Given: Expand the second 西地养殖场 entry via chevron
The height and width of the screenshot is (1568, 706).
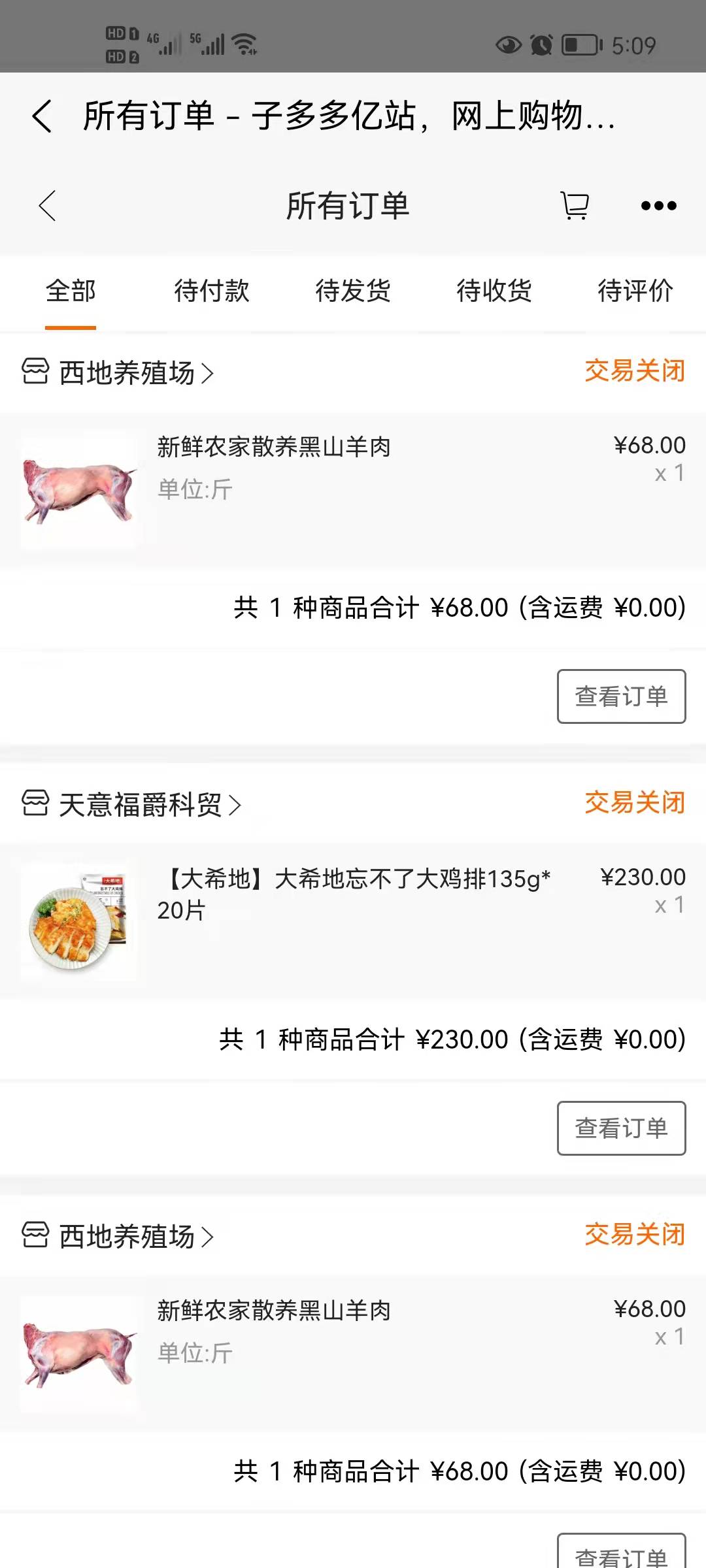Looking at the screenshot, I should click(208, 1236).
